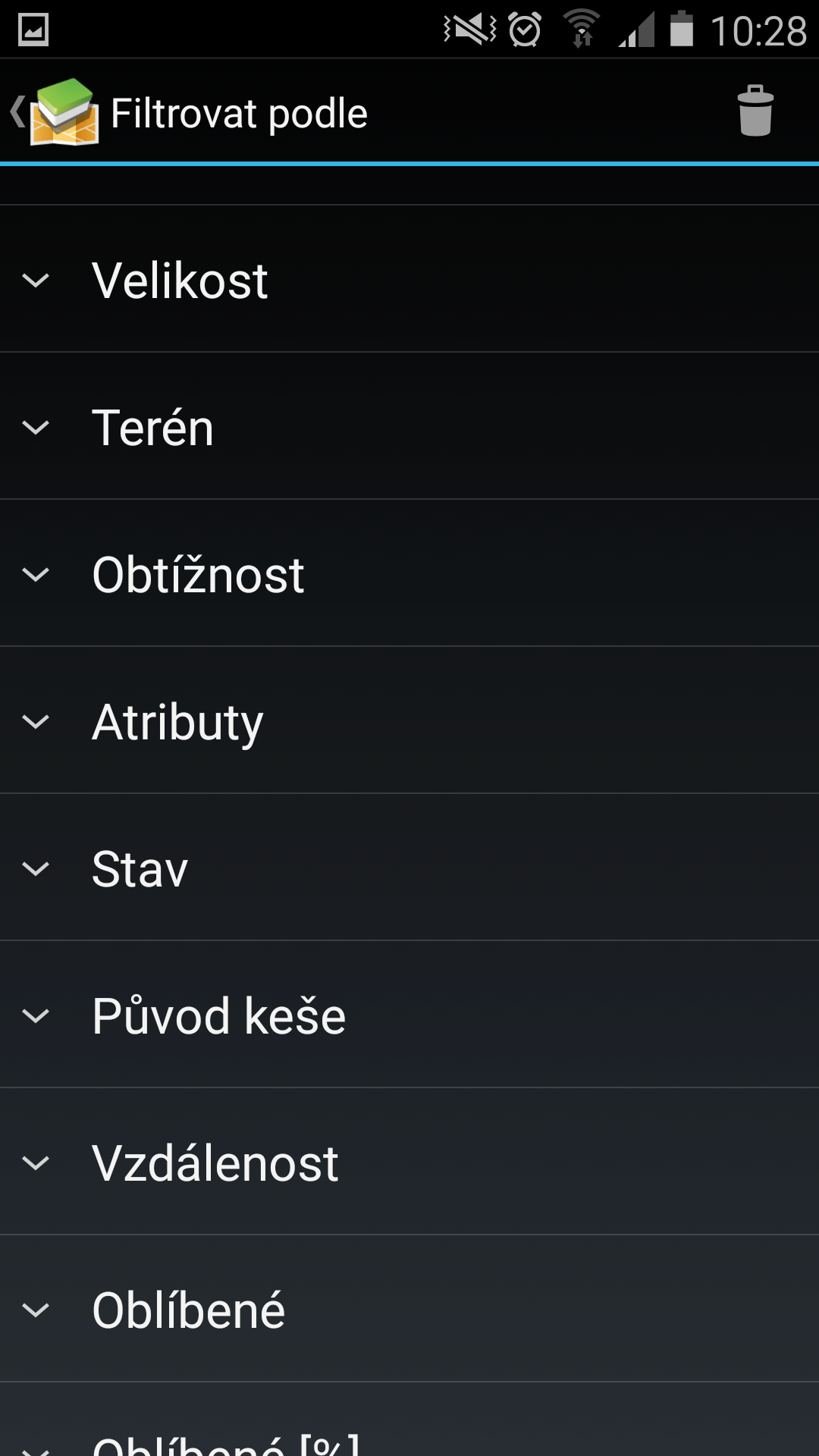
Task: Expand the Velikost filter section
Action: [409, 279]
